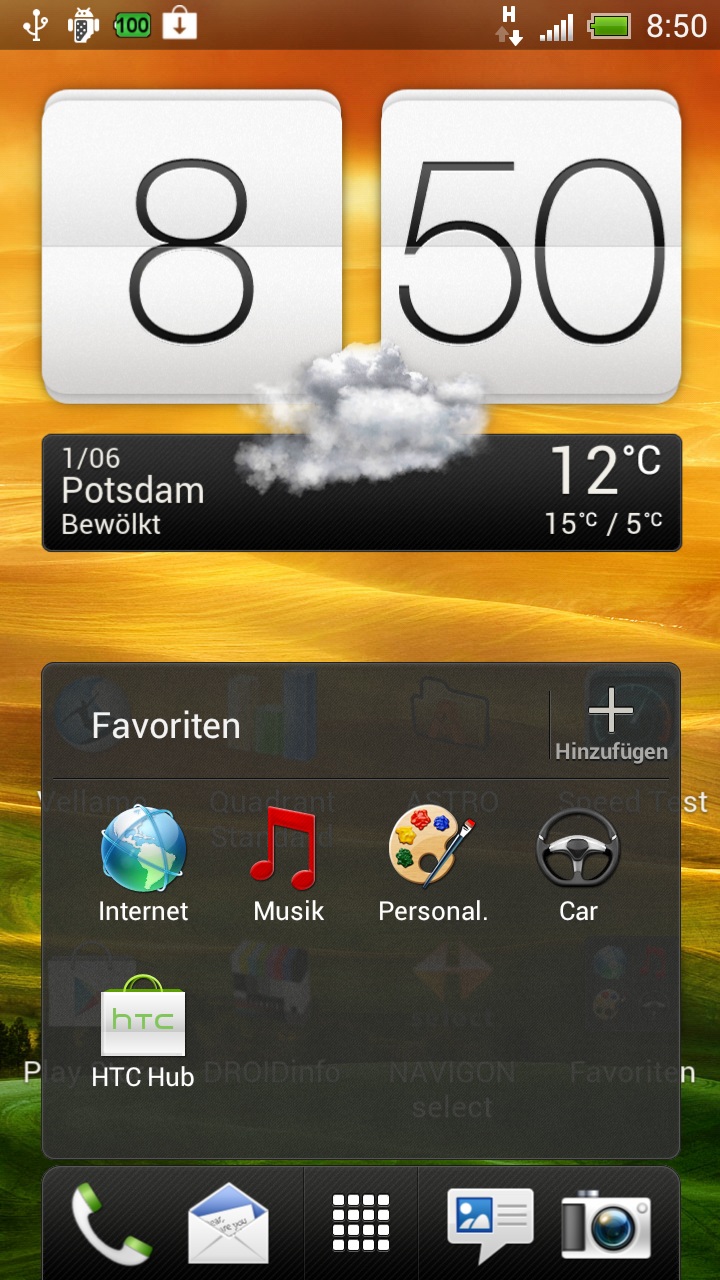Launch the Musik app
This screenshot has width=720, height=1280.
287,850
